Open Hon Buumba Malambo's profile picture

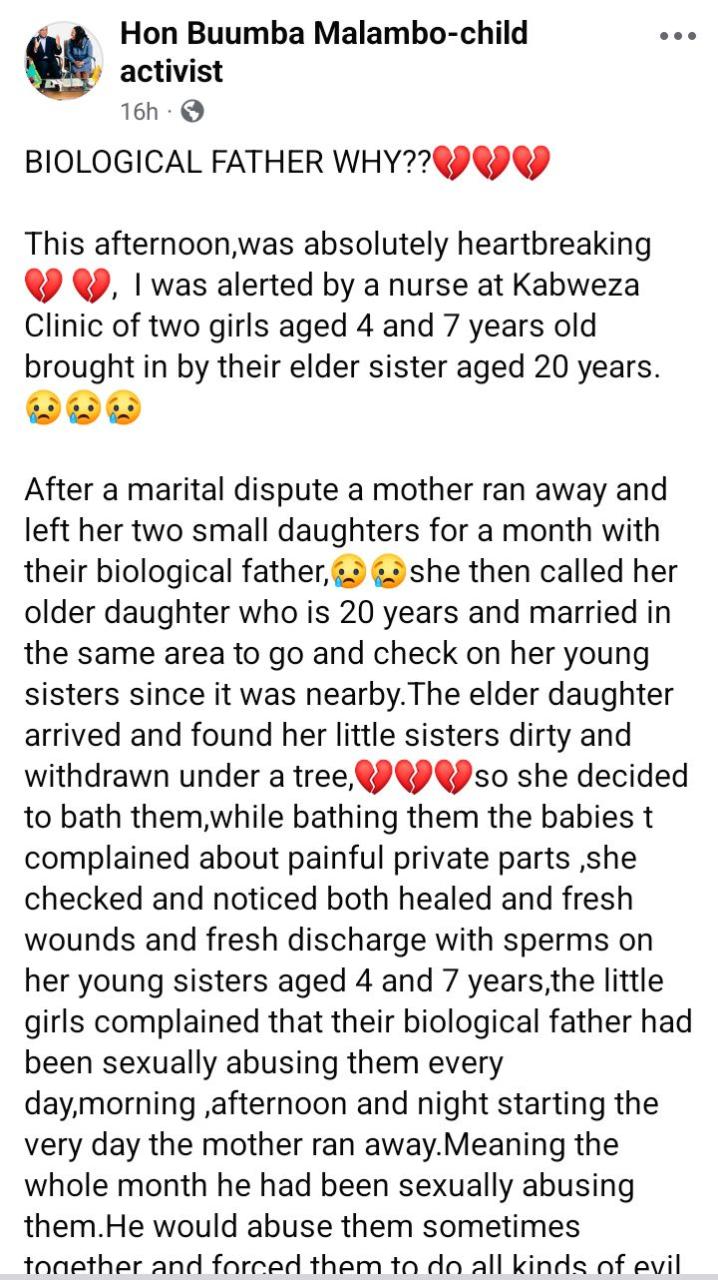pos(64,59)
